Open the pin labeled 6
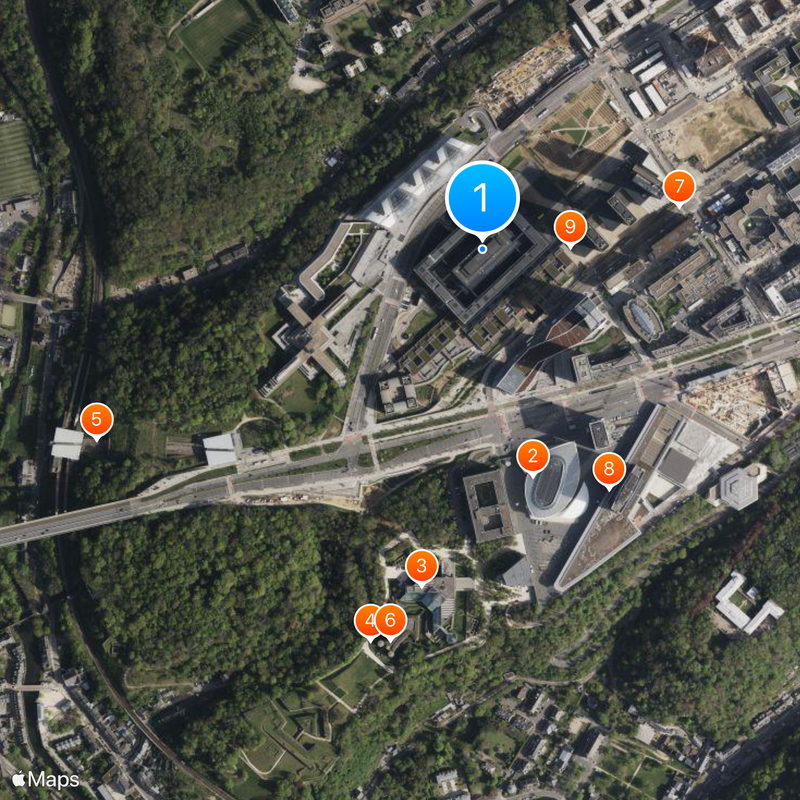The width and height of the screenshot is (800, 800). point(391,621)
